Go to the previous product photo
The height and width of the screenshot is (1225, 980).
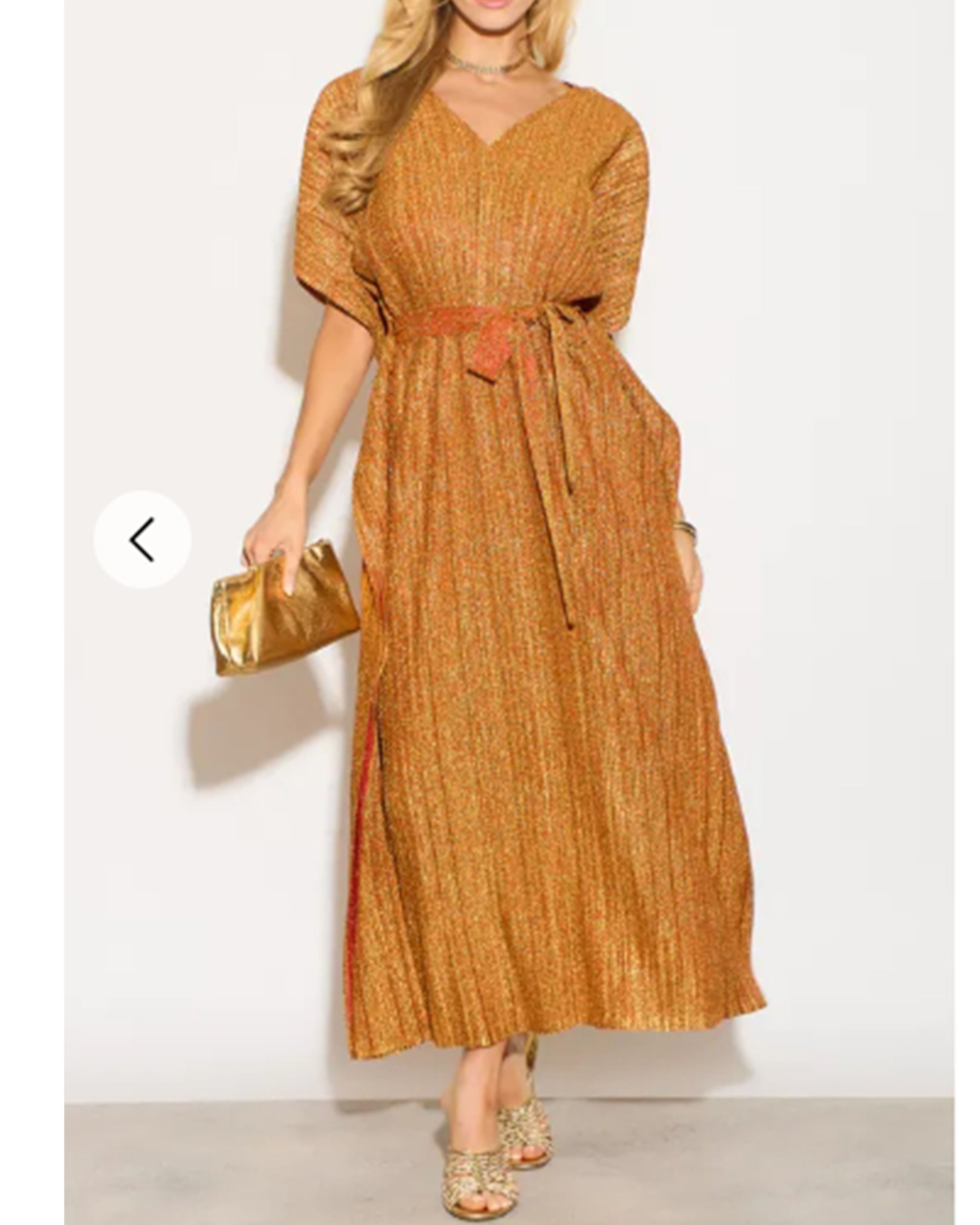(142, 539)
